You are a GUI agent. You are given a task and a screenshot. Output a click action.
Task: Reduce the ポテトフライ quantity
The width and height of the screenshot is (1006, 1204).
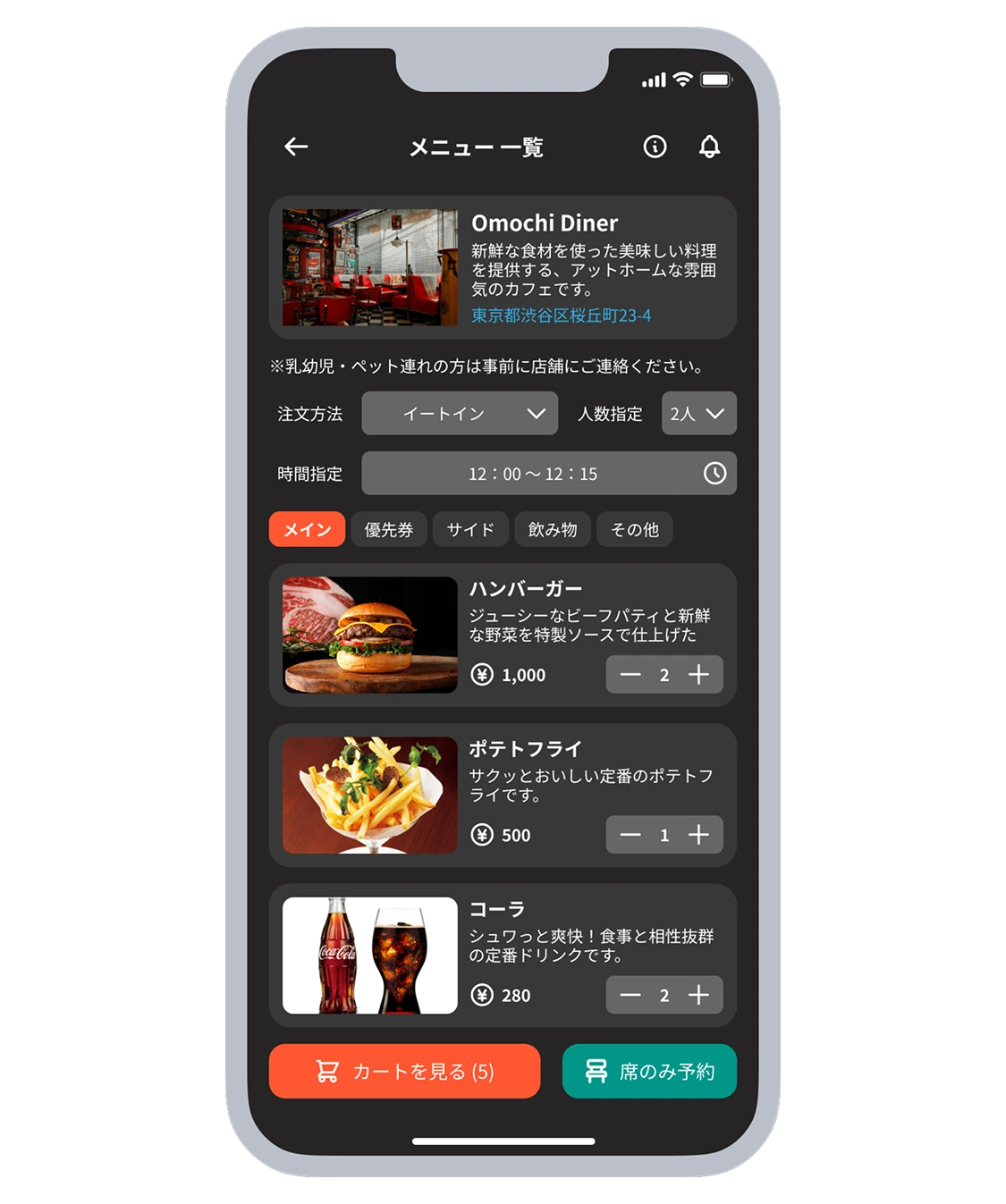click(x=630, y=835)
